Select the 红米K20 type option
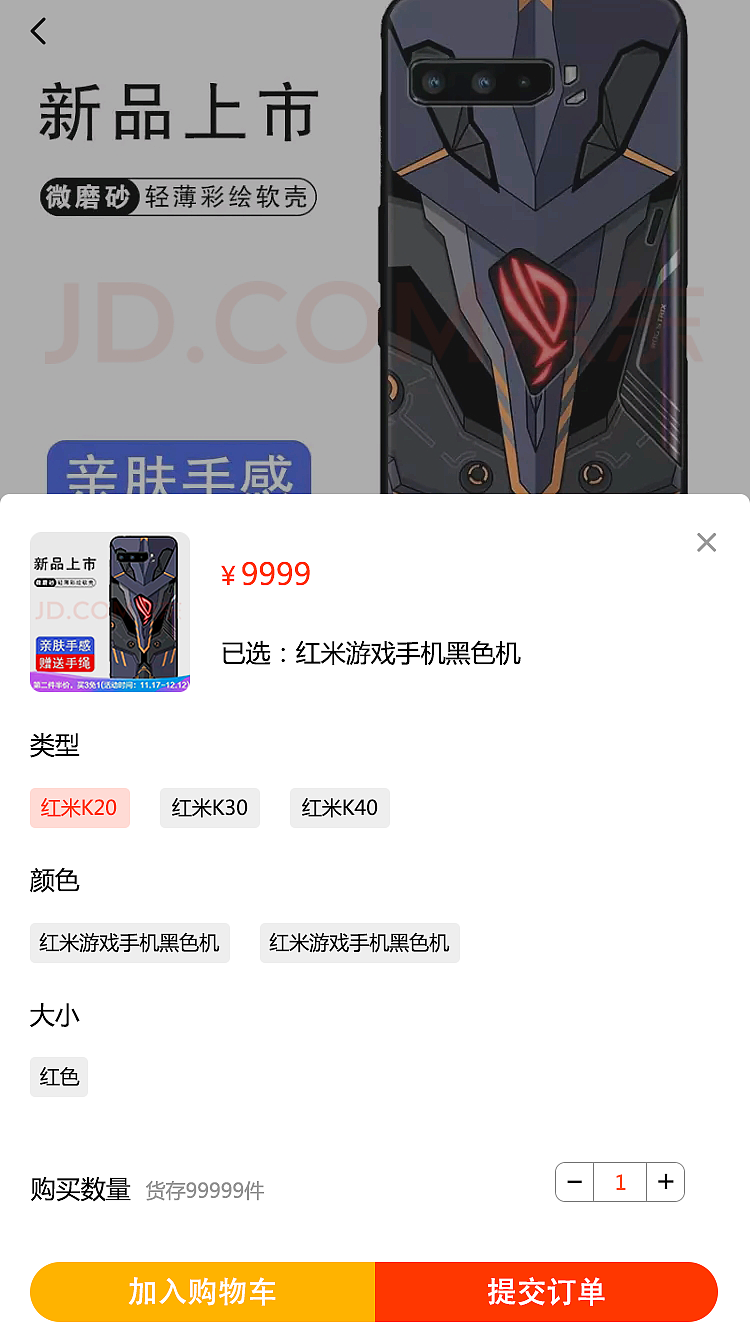 click(x=80, y=807)
